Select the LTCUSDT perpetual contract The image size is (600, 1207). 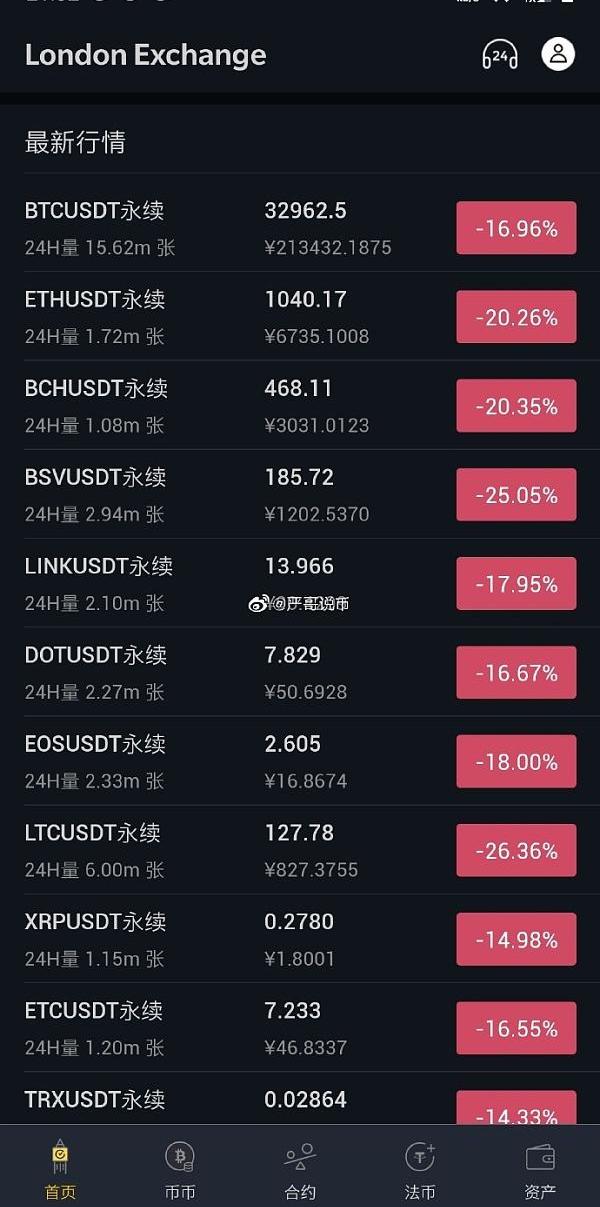click(300, 851)
